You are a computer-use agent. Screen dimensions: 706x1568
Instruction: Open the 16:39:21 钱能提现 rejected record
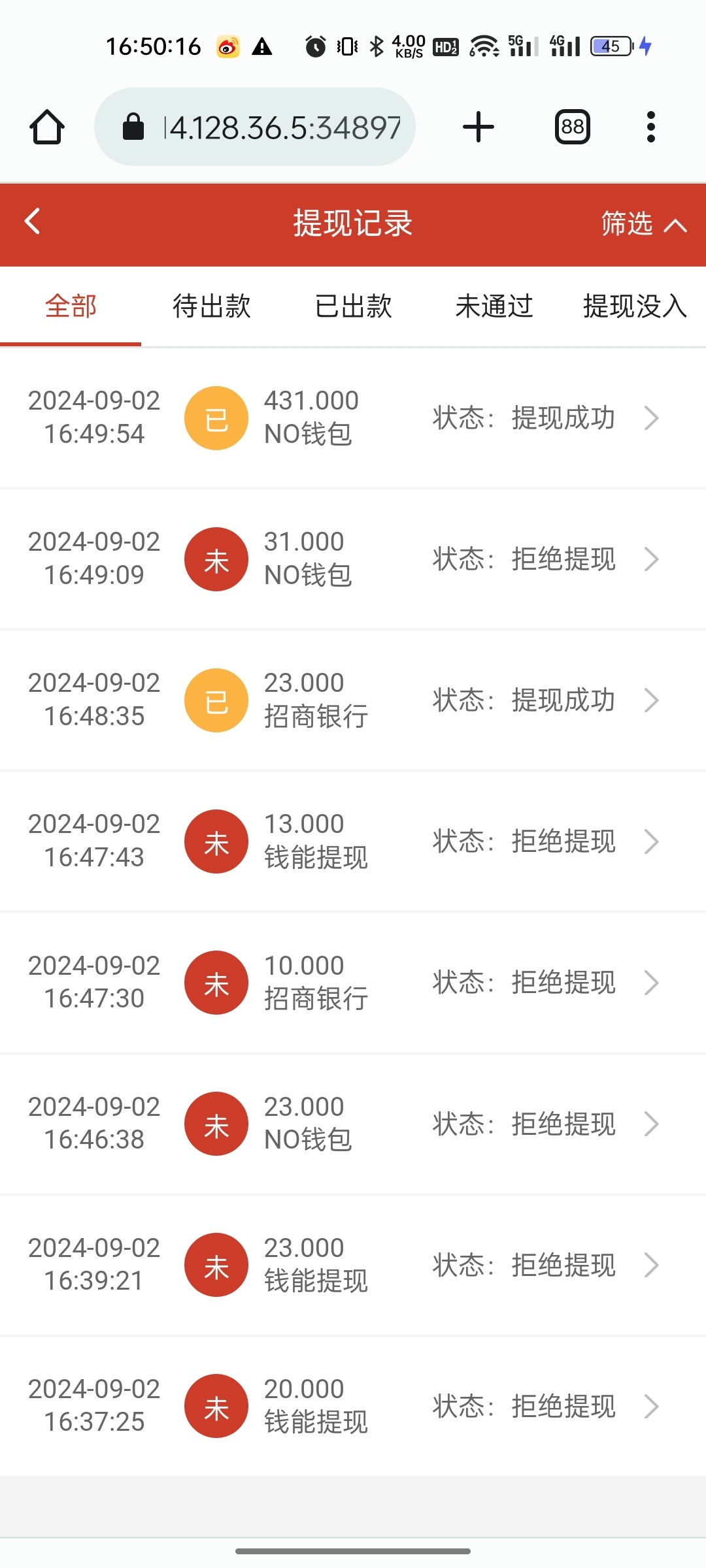[x=353, y=1265]
